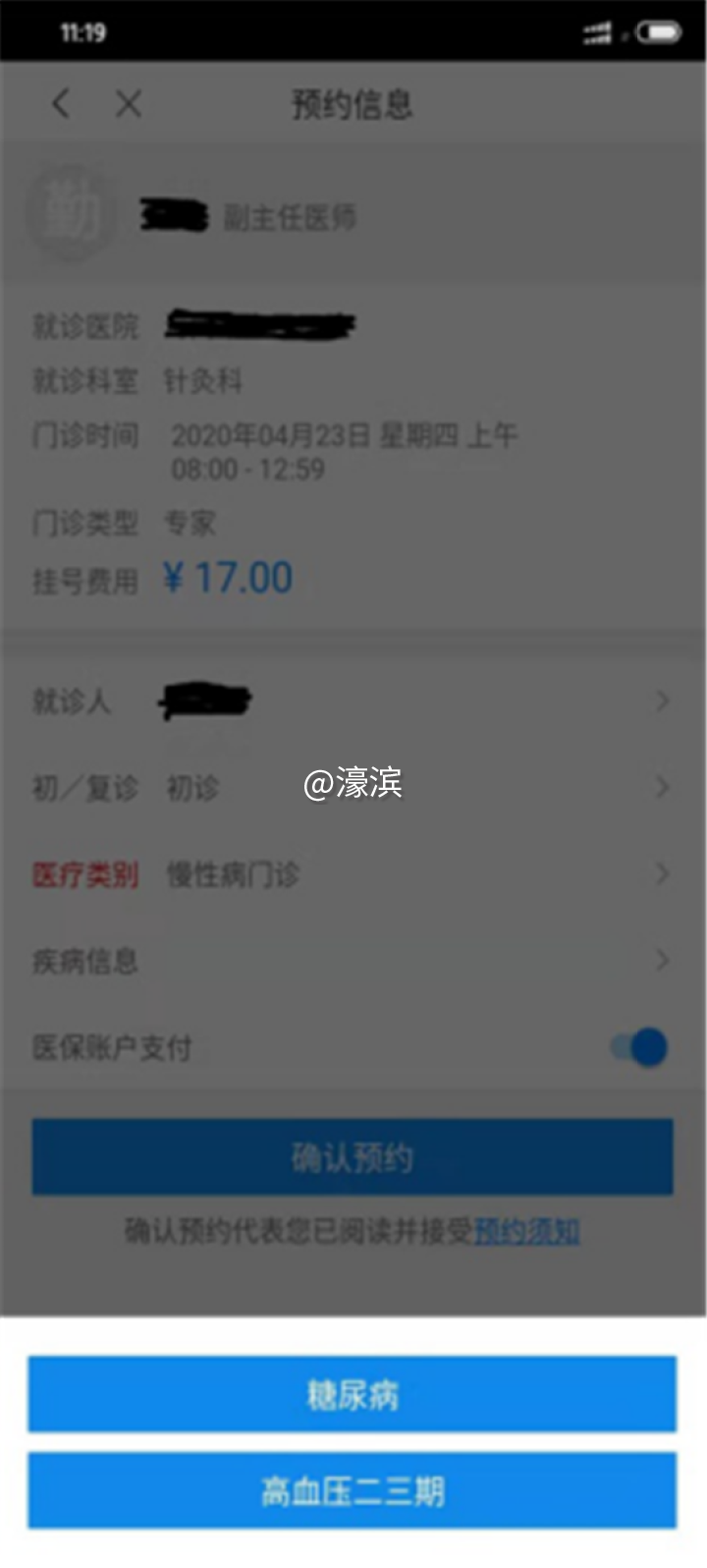The width and height of the screenshot is (707, 1568).
Task: Select the 糖尿病 option
Action: click(x=352, y=1393)
